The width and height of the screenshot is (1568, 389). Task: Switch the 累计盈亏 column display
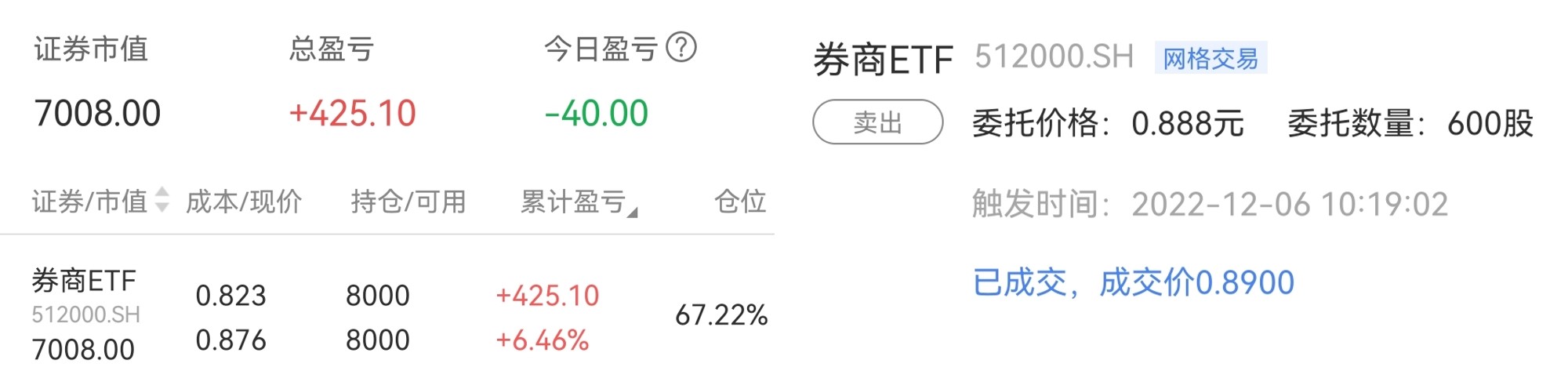click(579, 202)
